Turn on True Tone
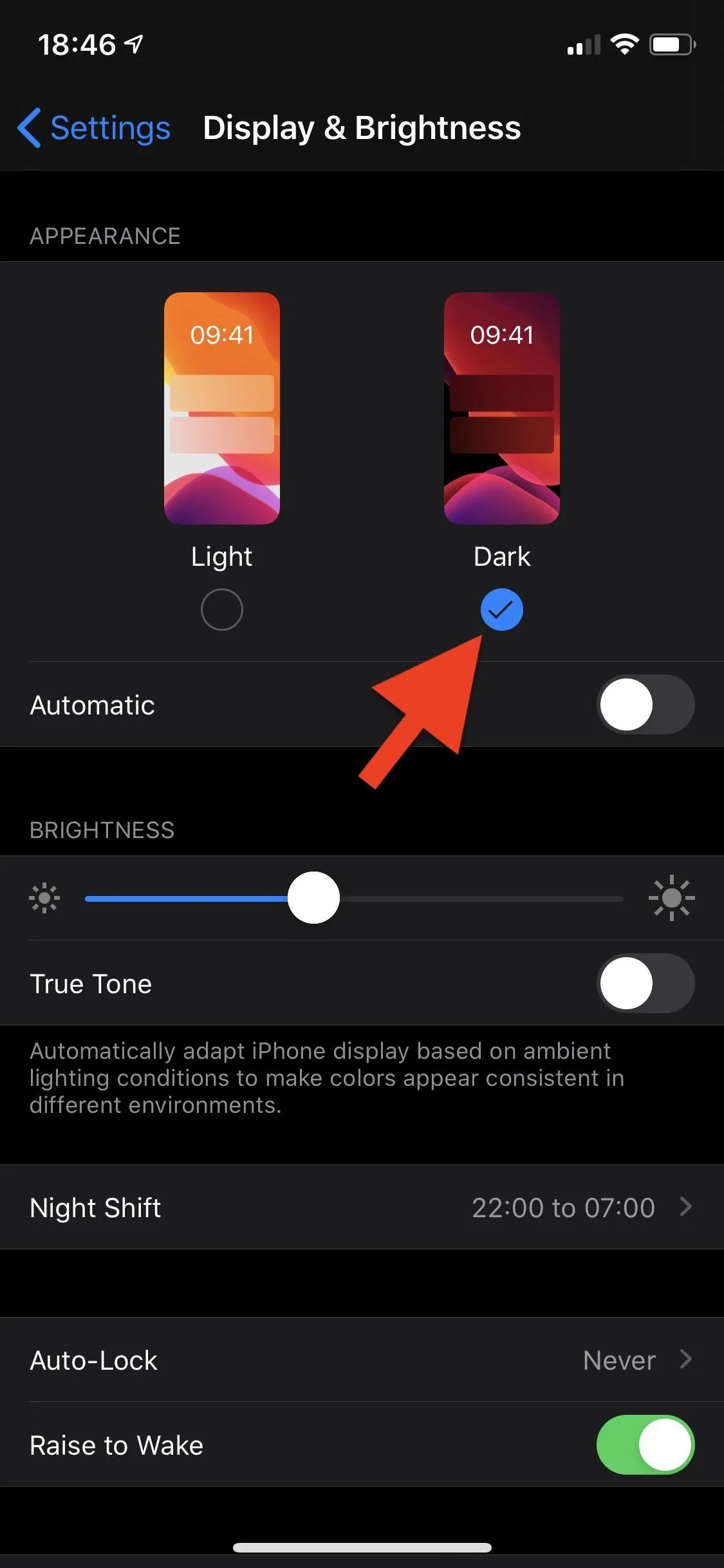 click(645, 983)
